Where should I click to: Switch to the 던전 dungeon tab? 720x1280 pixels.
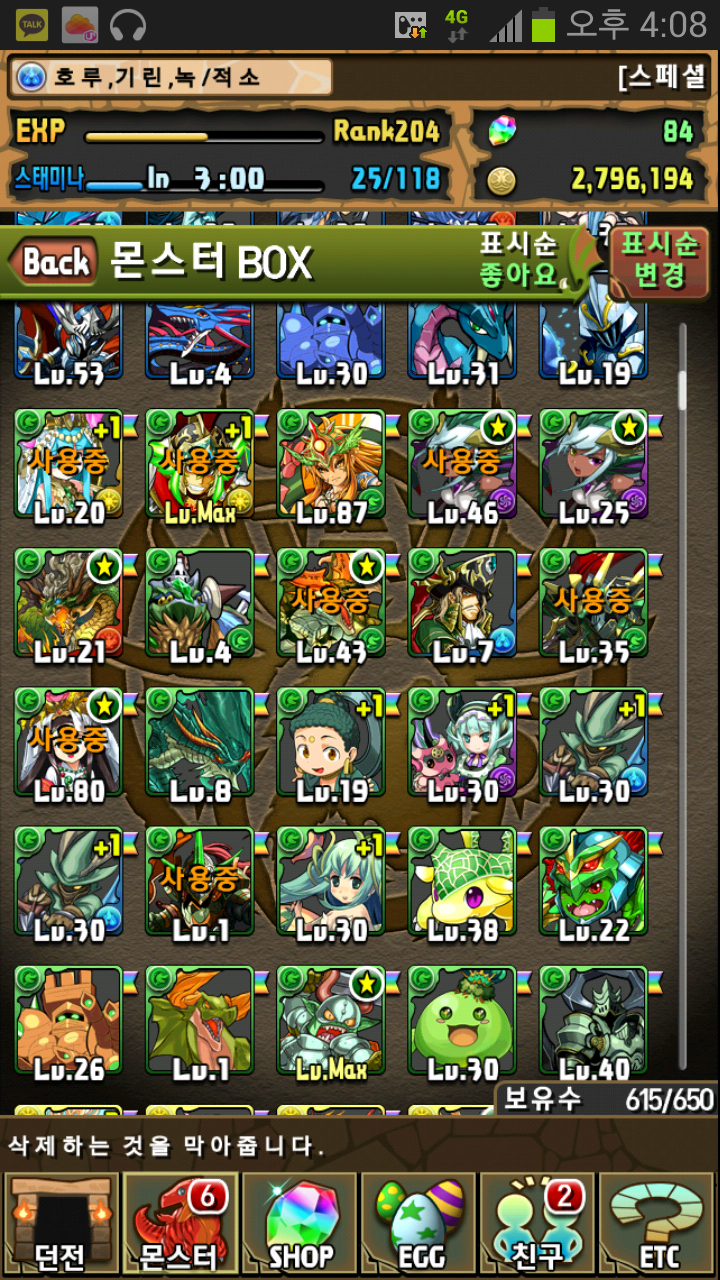60,1224
